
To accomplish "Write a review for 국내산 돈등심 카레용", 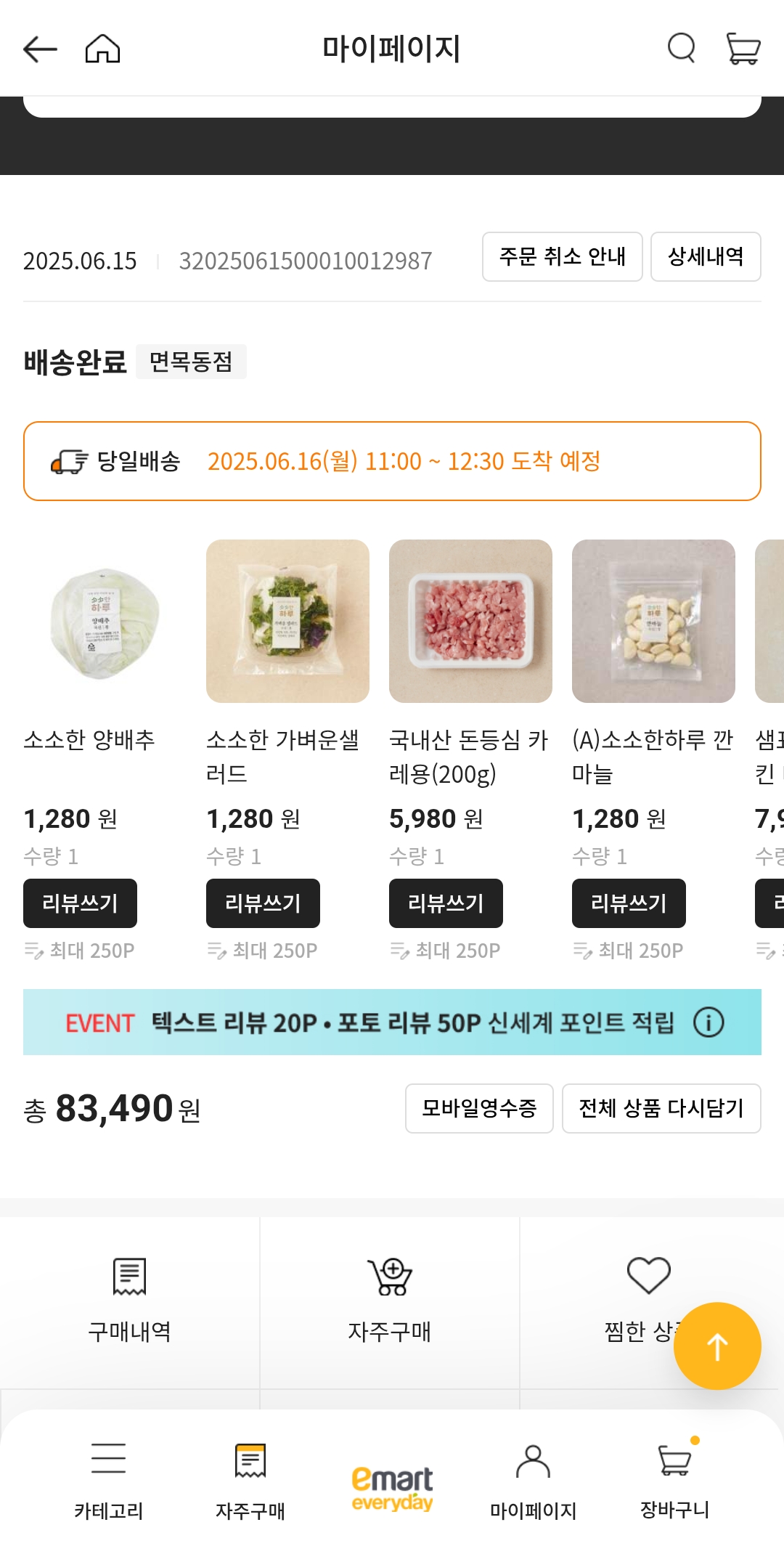I will pos(445,903).
